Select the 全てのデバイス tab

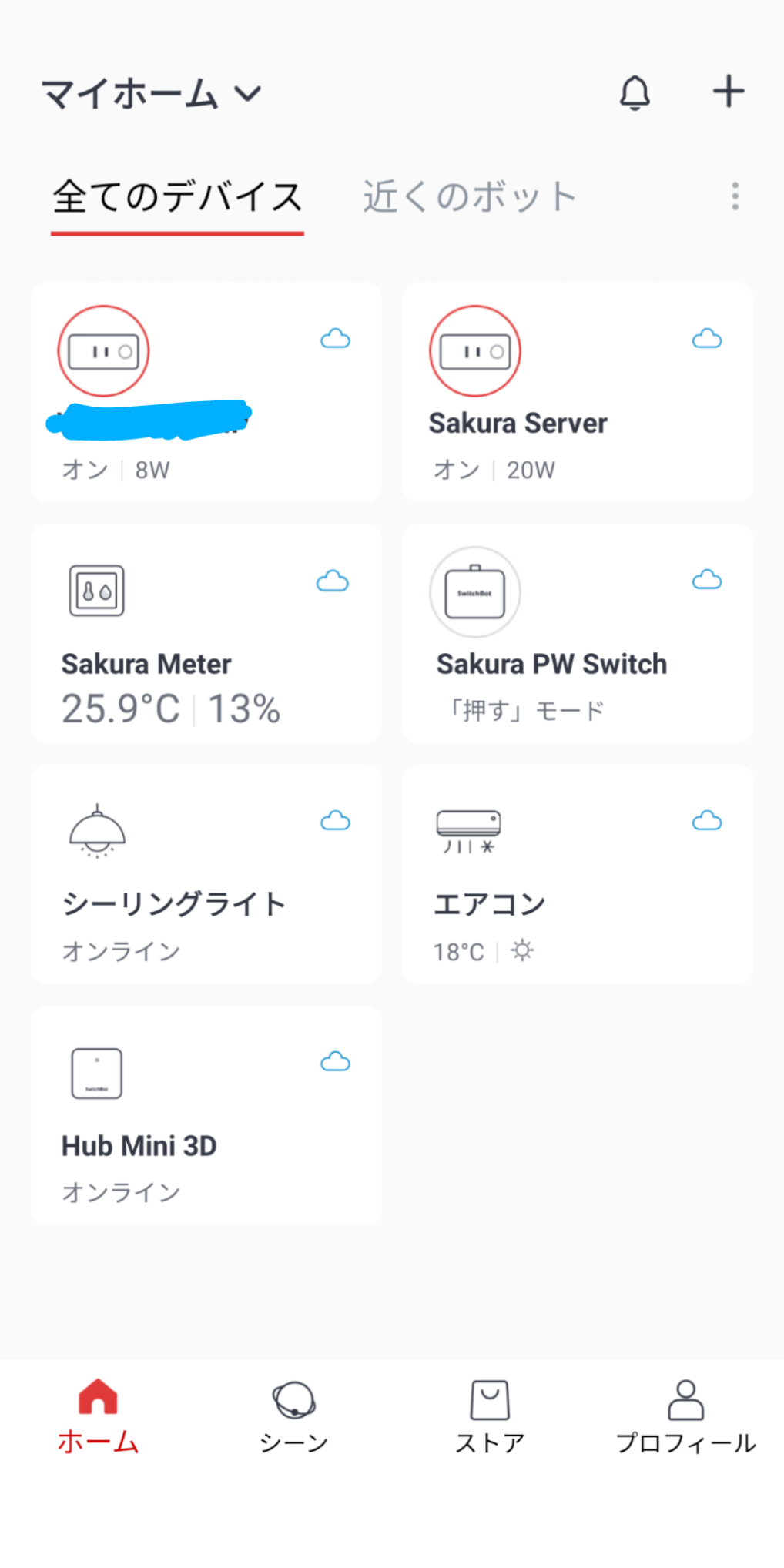tap(178, 197)
